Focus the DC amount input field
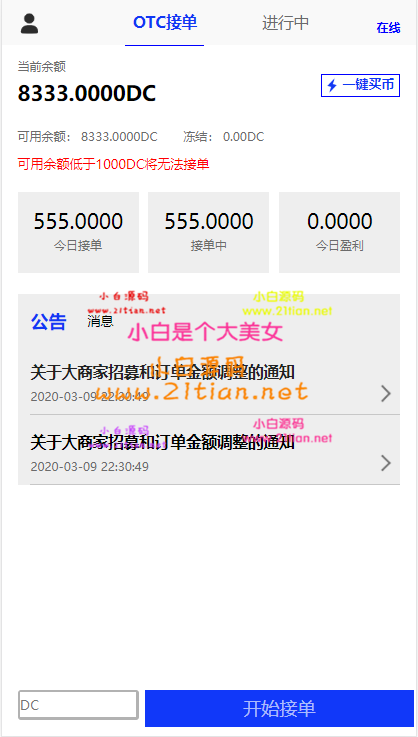Image resolution: width=418 pixels, height=737 pixels. 78,705
